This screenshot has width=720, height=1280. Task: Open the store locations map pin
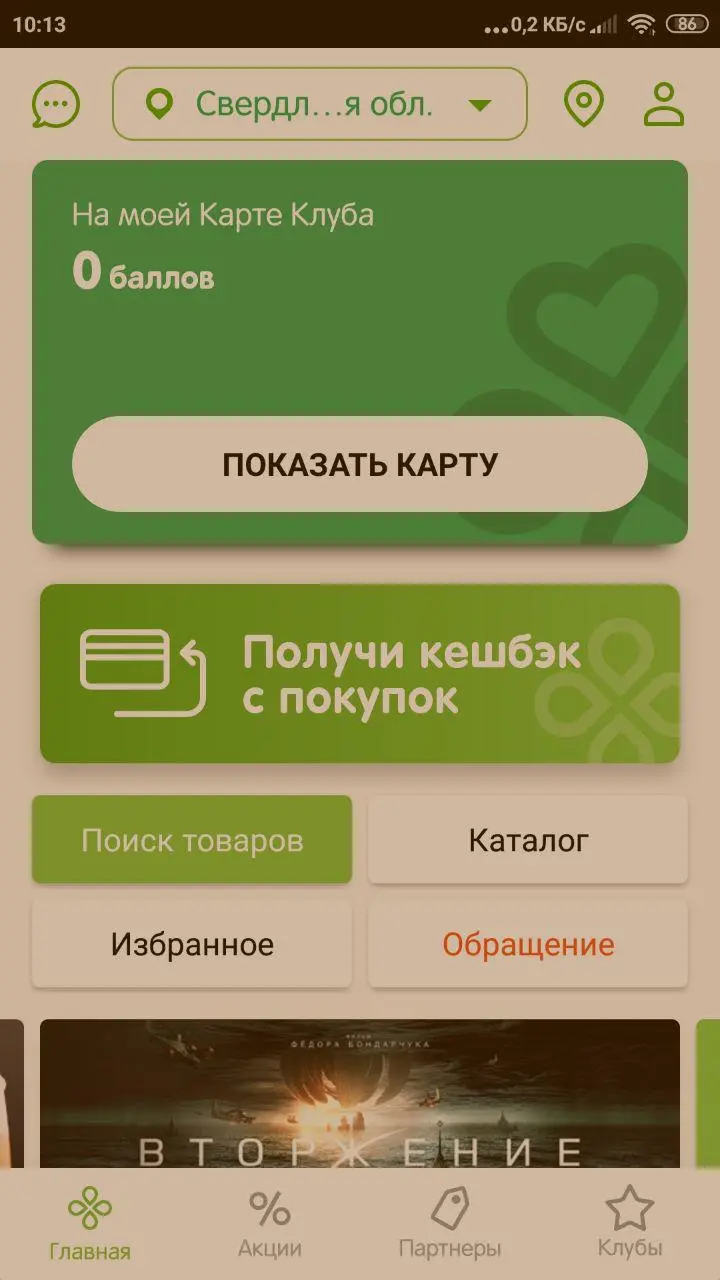pos(584,104)
